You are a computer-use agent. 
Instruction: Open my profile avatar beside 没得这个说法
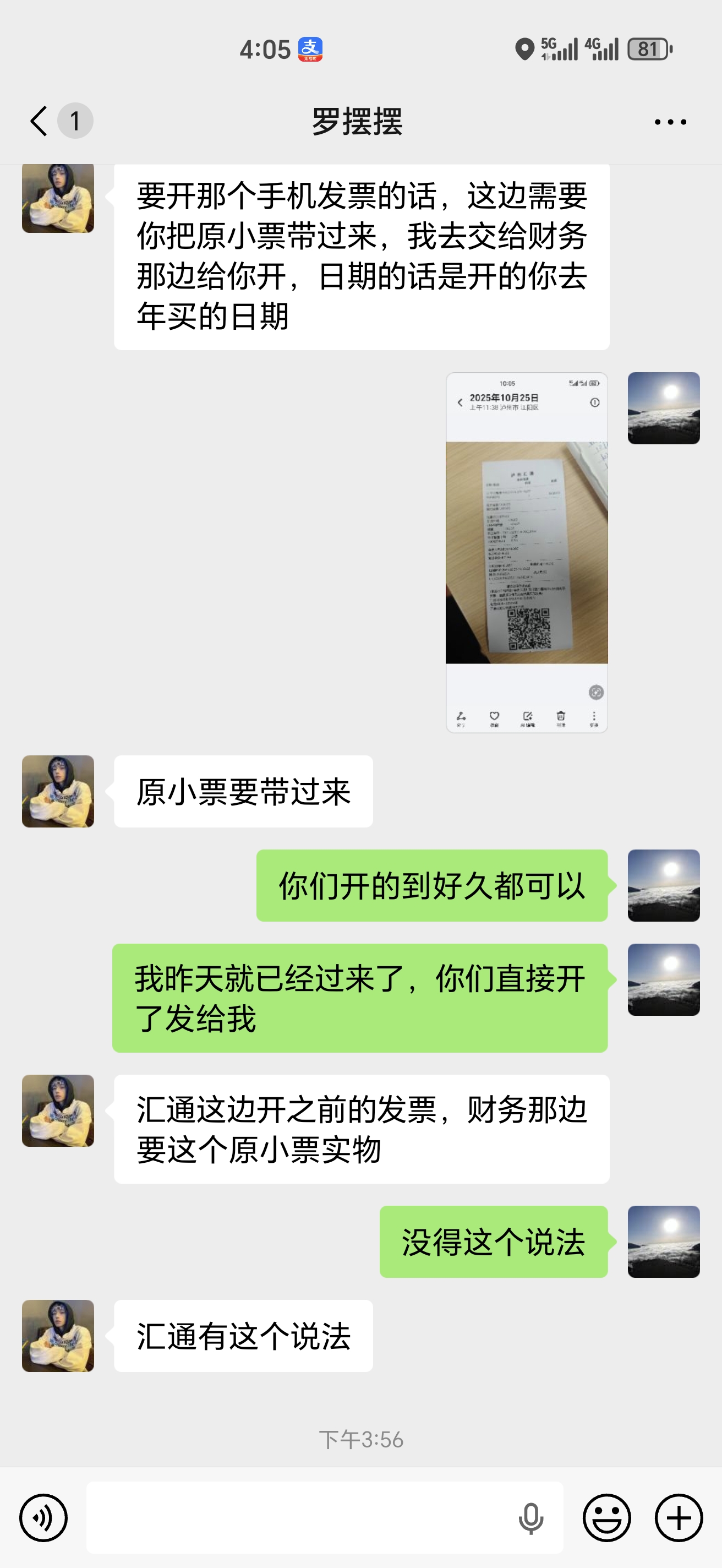[x=663, y=1241]
